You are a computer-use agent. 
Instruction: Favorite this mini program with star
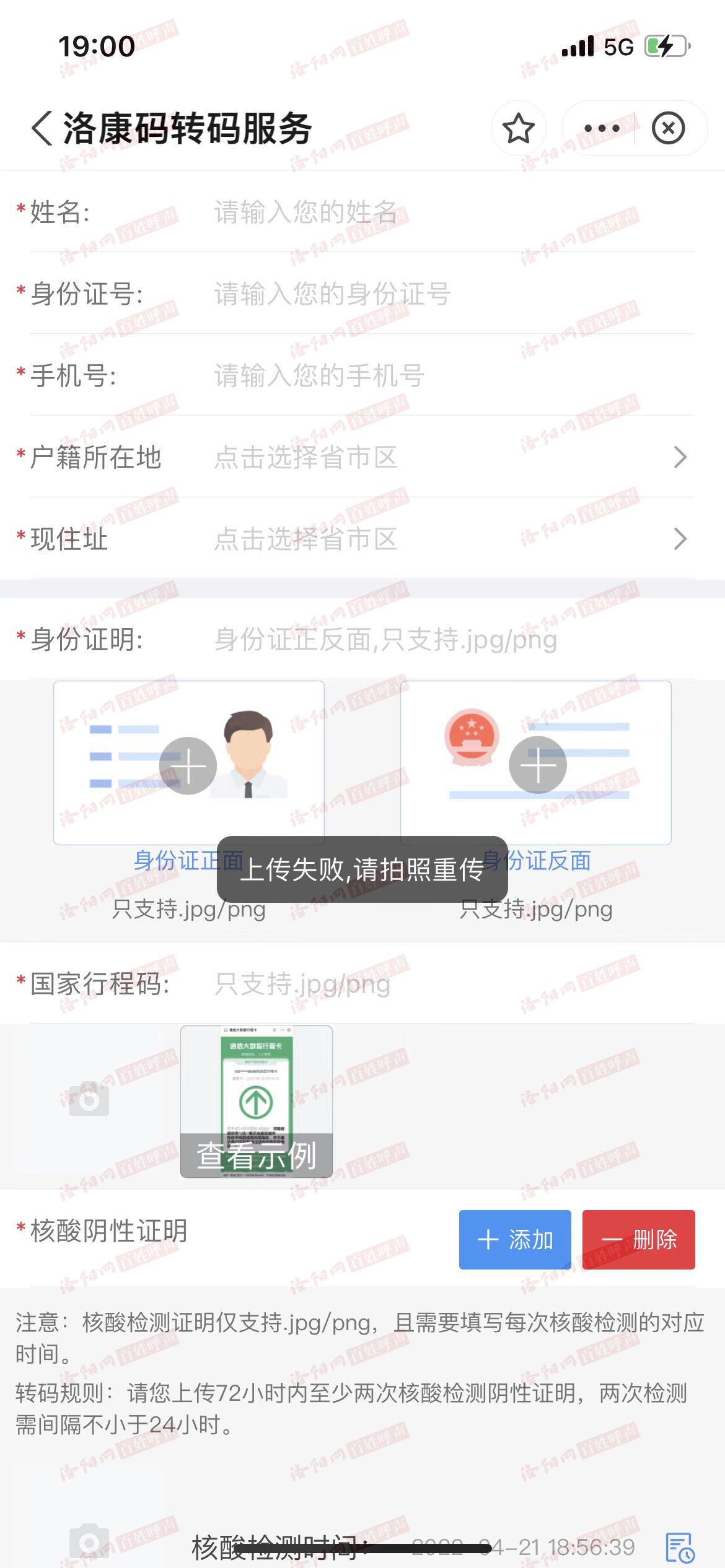518,129
